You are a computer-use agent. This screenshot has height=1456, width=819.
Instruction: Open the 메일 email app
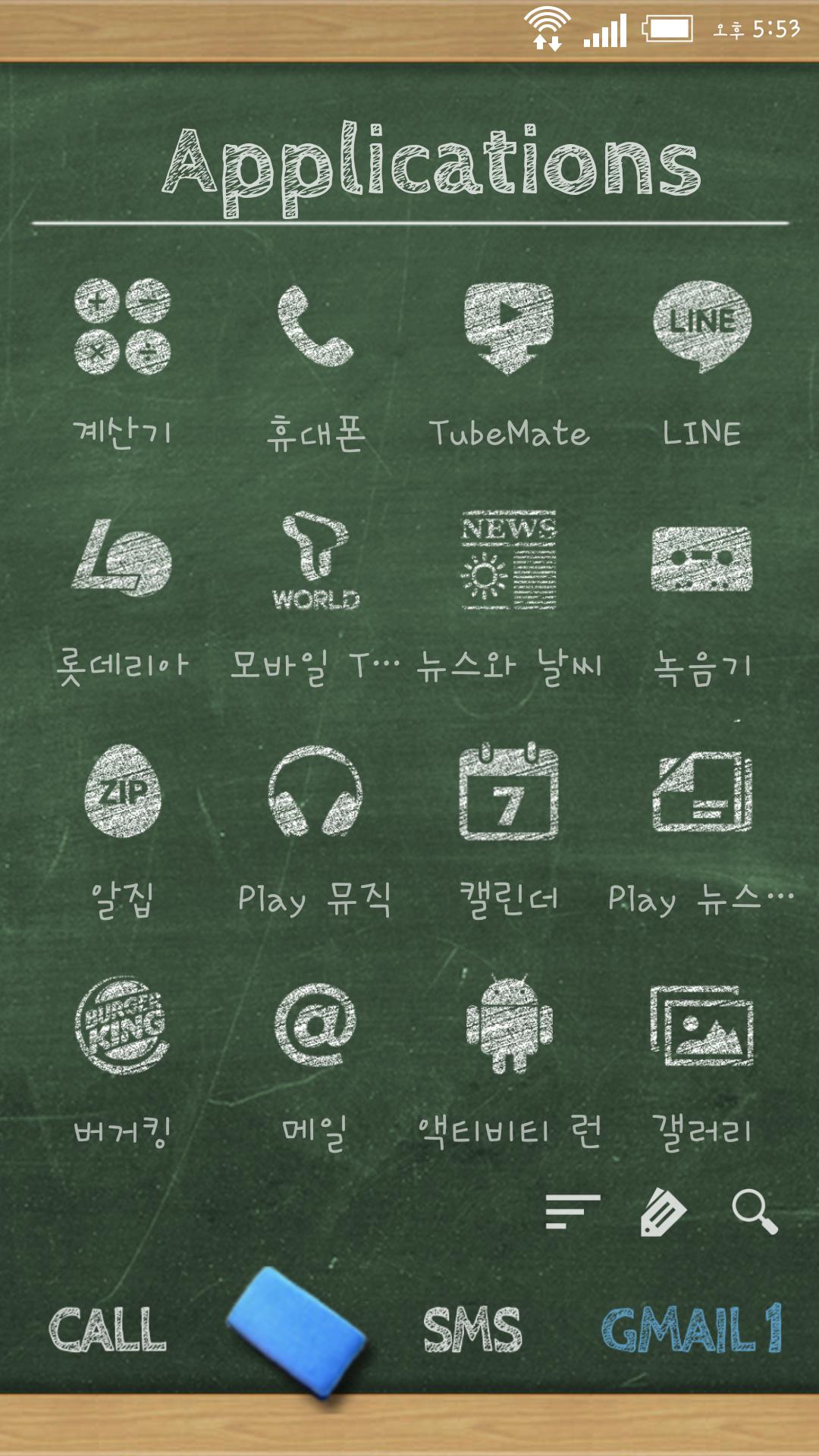(315, 1025)
